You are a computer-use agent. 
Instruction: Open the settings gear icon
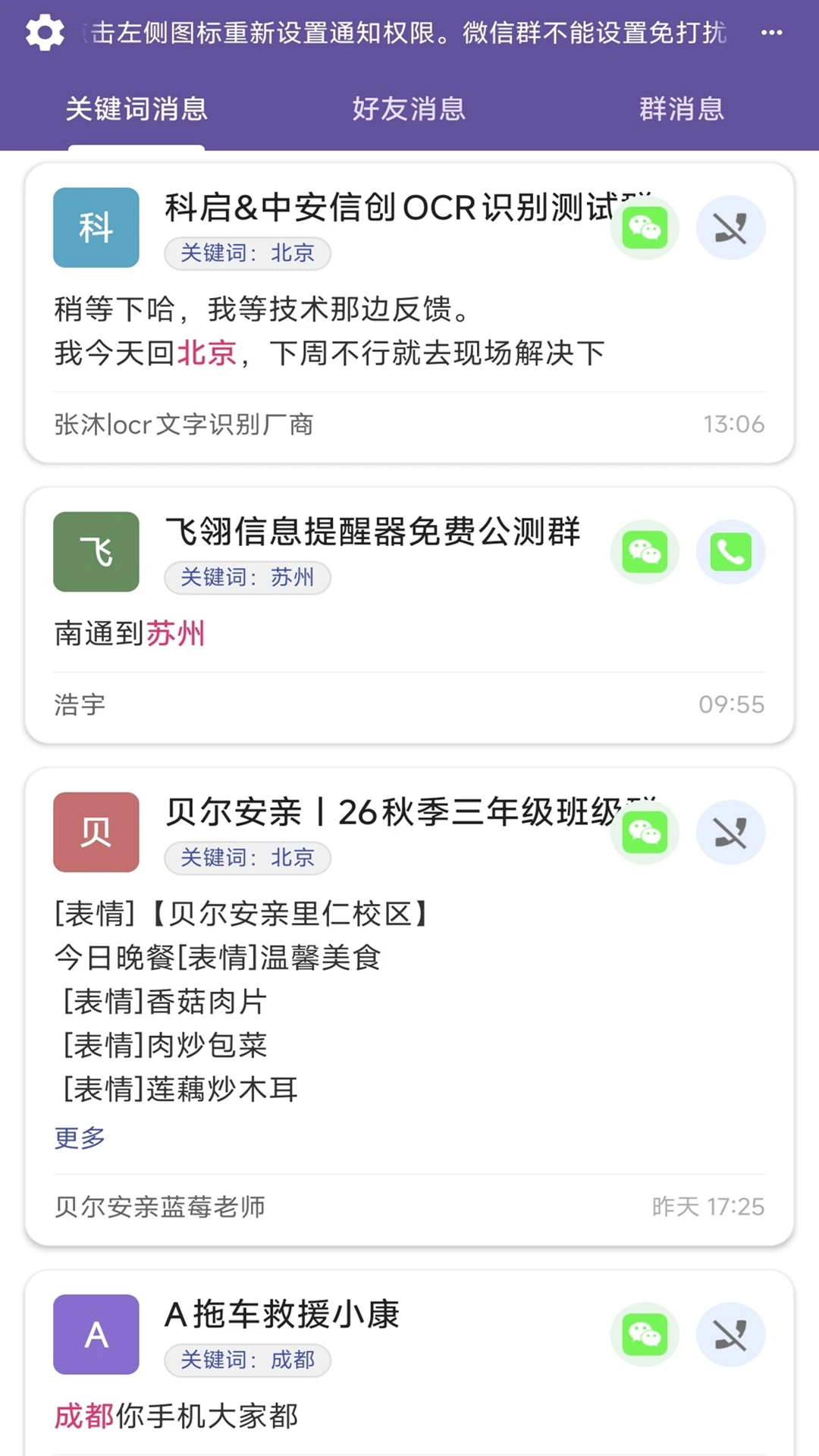point(45,33)
